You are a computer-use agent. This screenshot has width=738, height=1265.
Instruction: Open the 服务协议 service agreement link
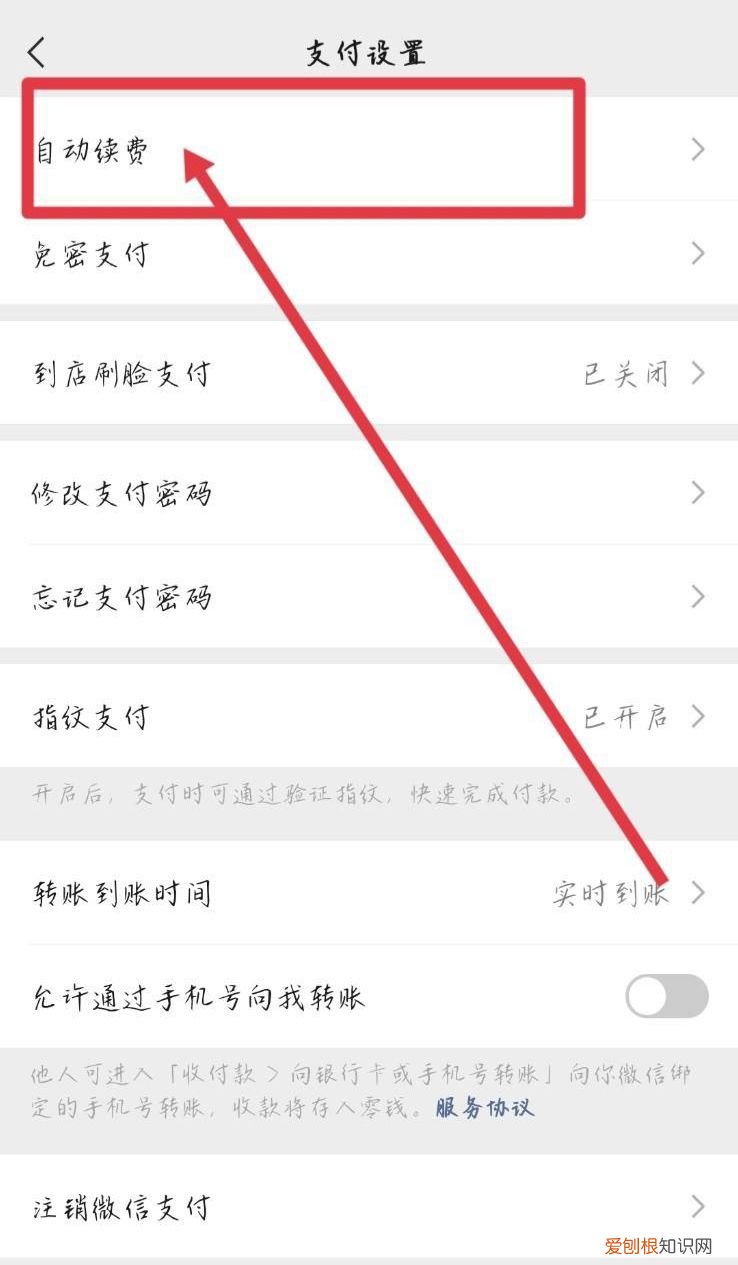(483, 1109)
